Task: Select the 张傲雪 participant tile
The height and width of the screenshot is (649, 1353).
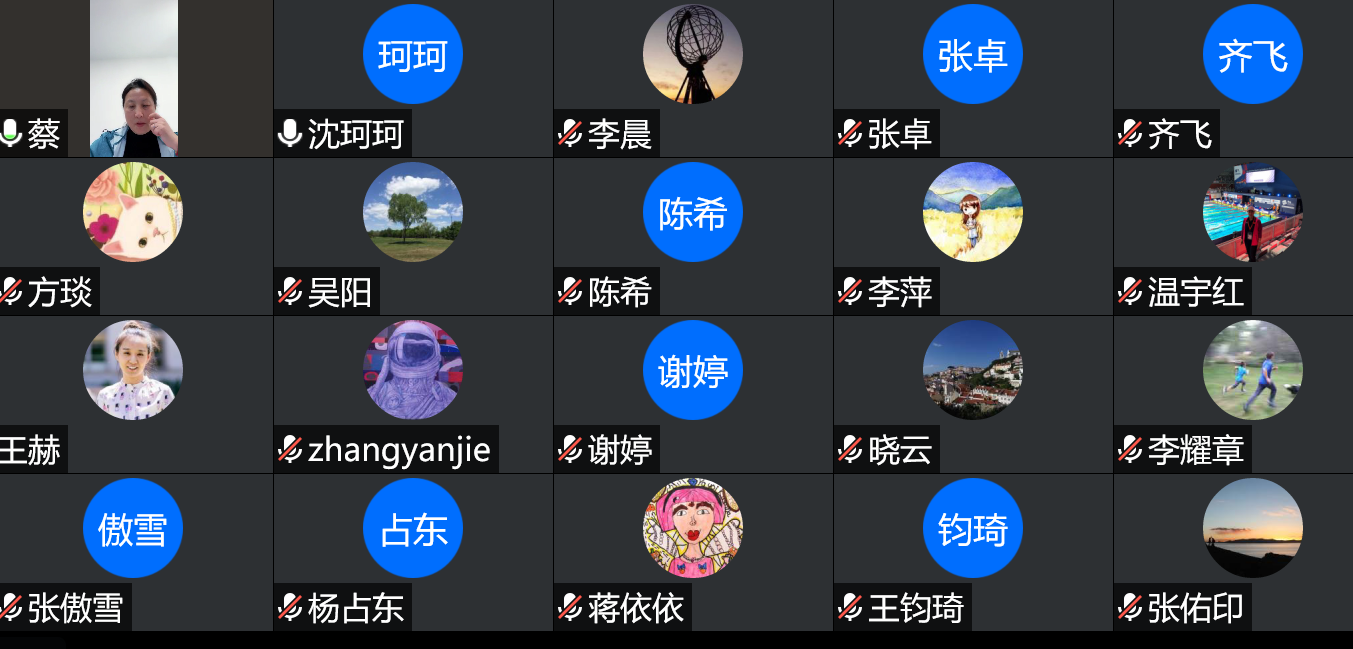Action: click(134, 552)
